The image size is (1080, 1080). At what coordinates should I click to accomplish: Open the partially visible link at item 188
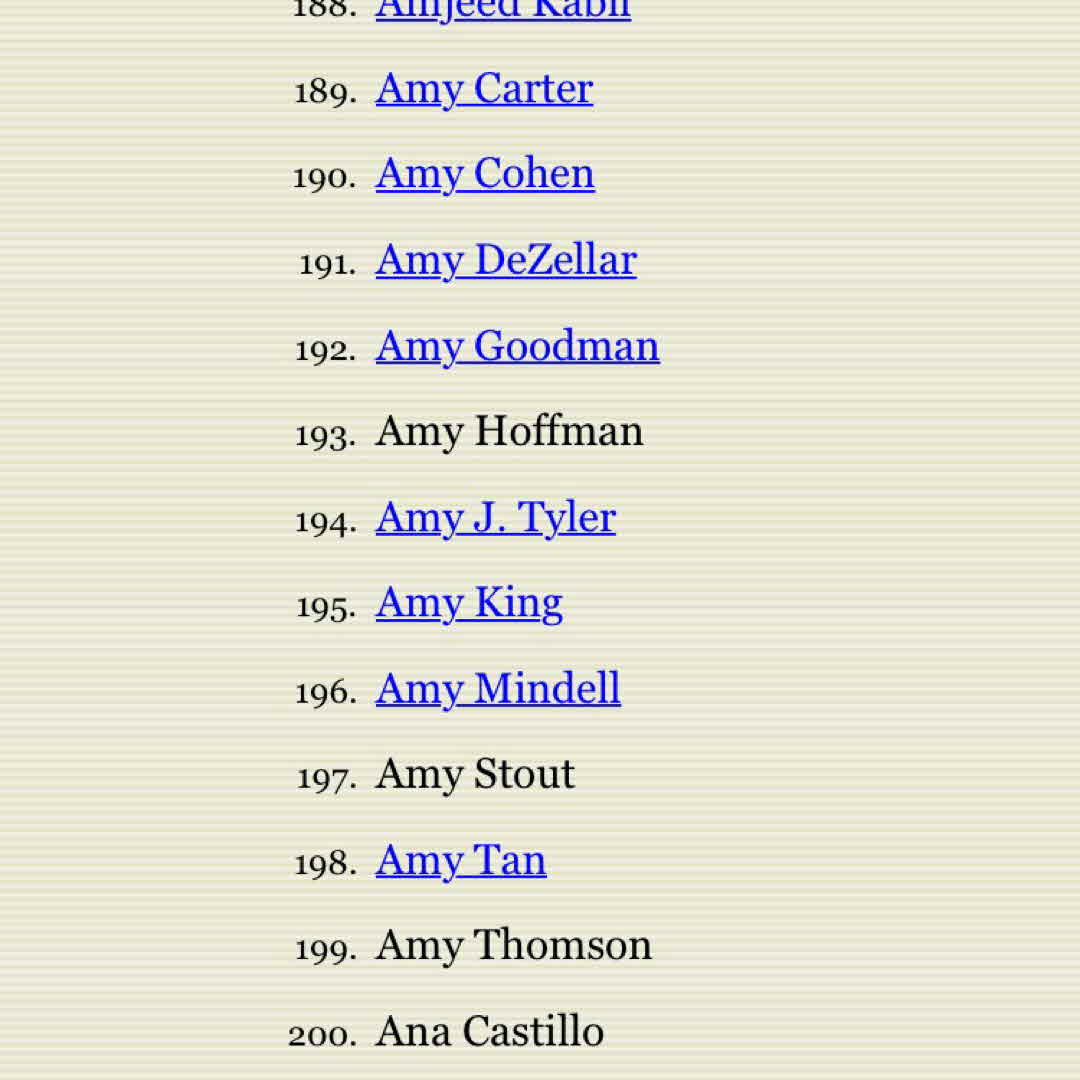(503, 10)
